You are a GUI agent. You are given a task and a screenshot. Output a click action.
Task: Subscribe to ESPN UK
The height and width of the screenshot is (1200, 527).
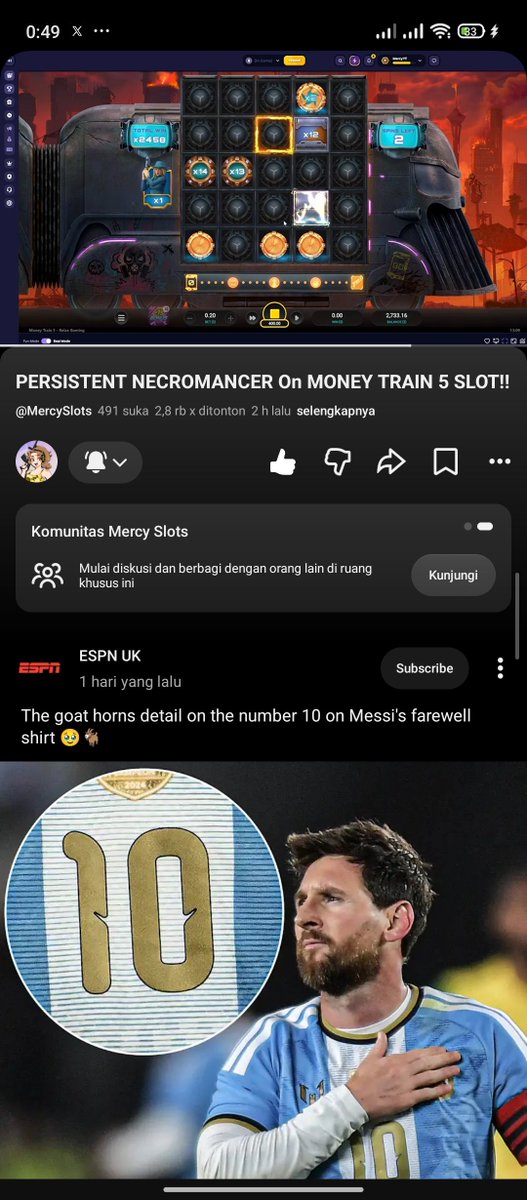point(424,668)
